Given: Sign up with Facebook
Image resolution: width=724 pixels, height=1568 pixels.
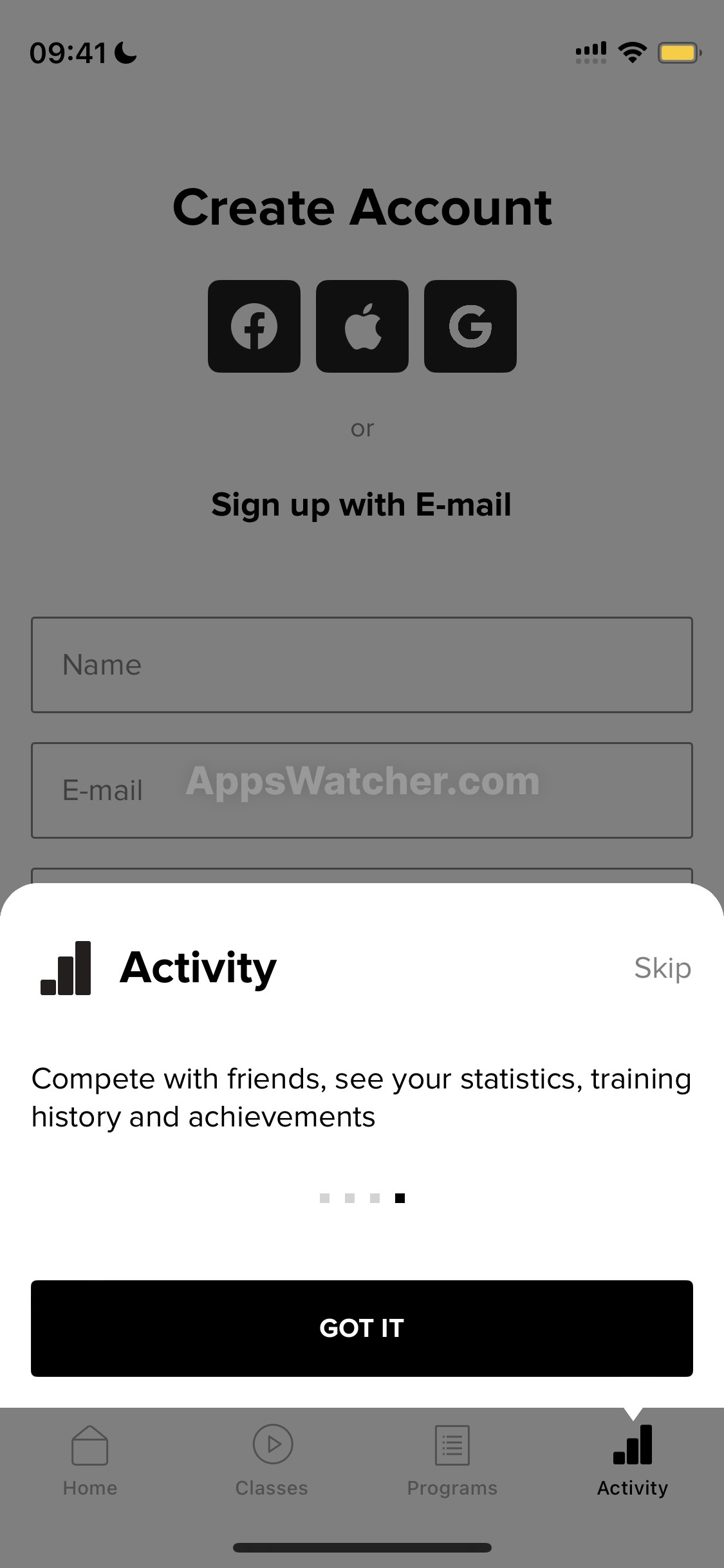Looking at the screenshot, I should coord(254,326).
